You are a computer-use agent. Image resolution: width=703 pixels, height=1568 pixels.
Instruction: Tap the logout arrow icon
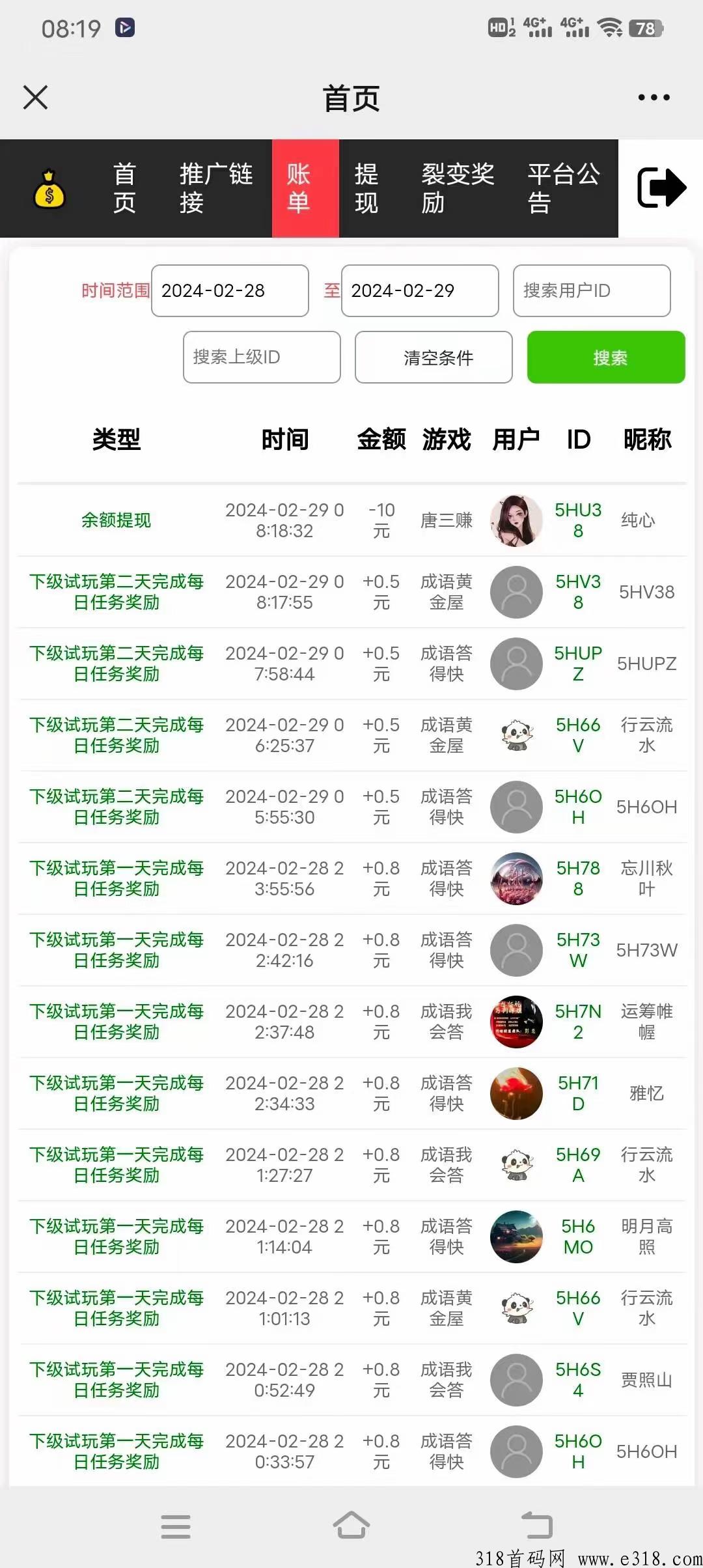tap(661, 188)
